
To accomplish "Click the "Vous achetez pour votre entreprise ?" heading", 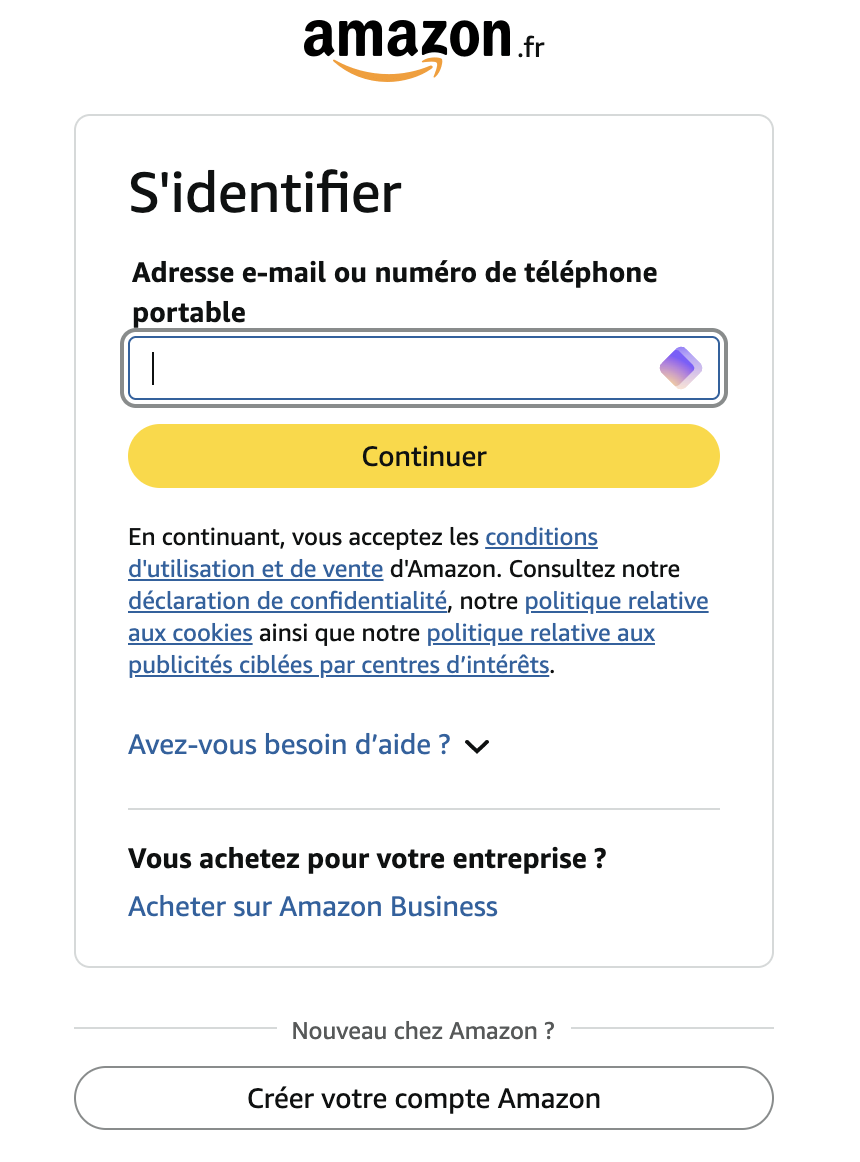I will click(x=368, y=858).
